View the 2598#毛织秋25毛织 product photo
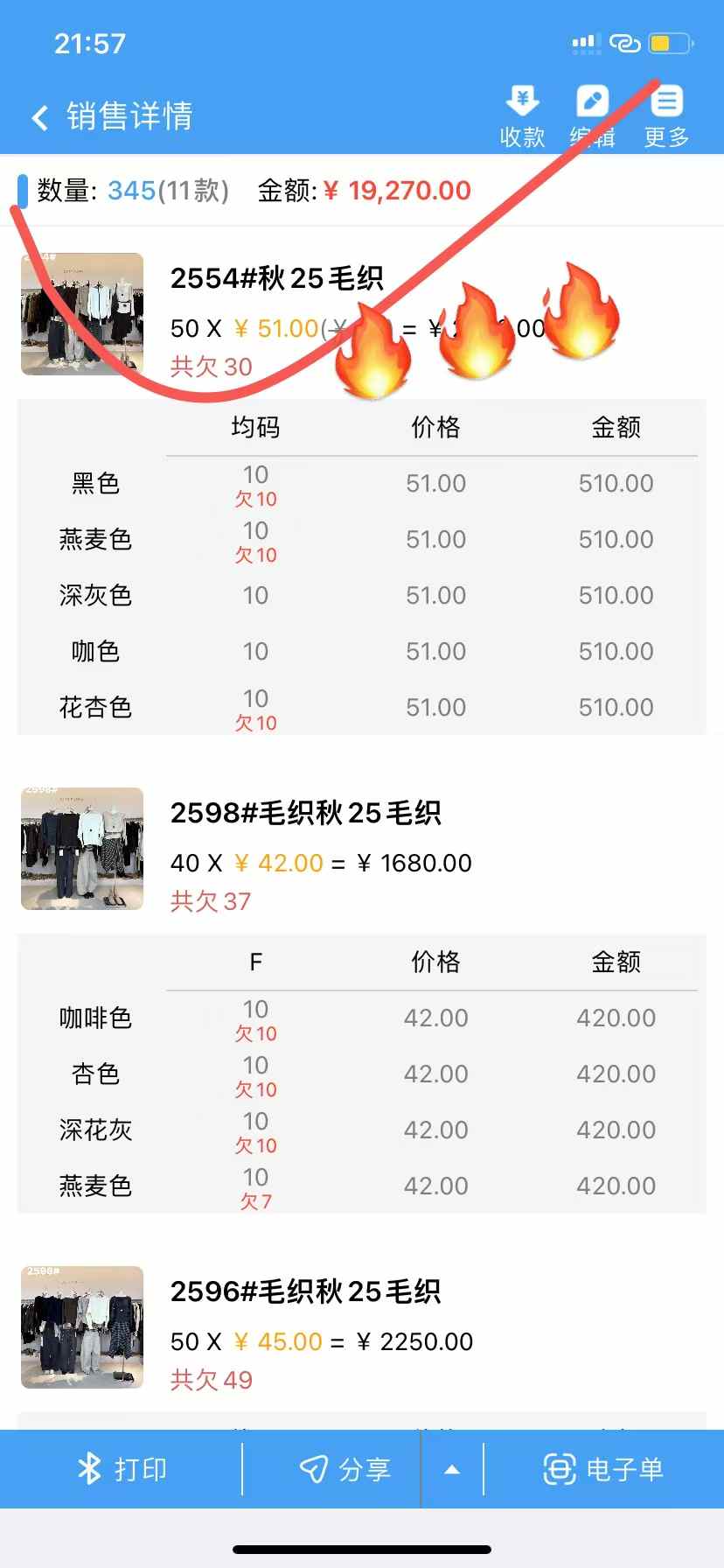The height and width of the screenshot is (1568, 724). coord(82,849)
